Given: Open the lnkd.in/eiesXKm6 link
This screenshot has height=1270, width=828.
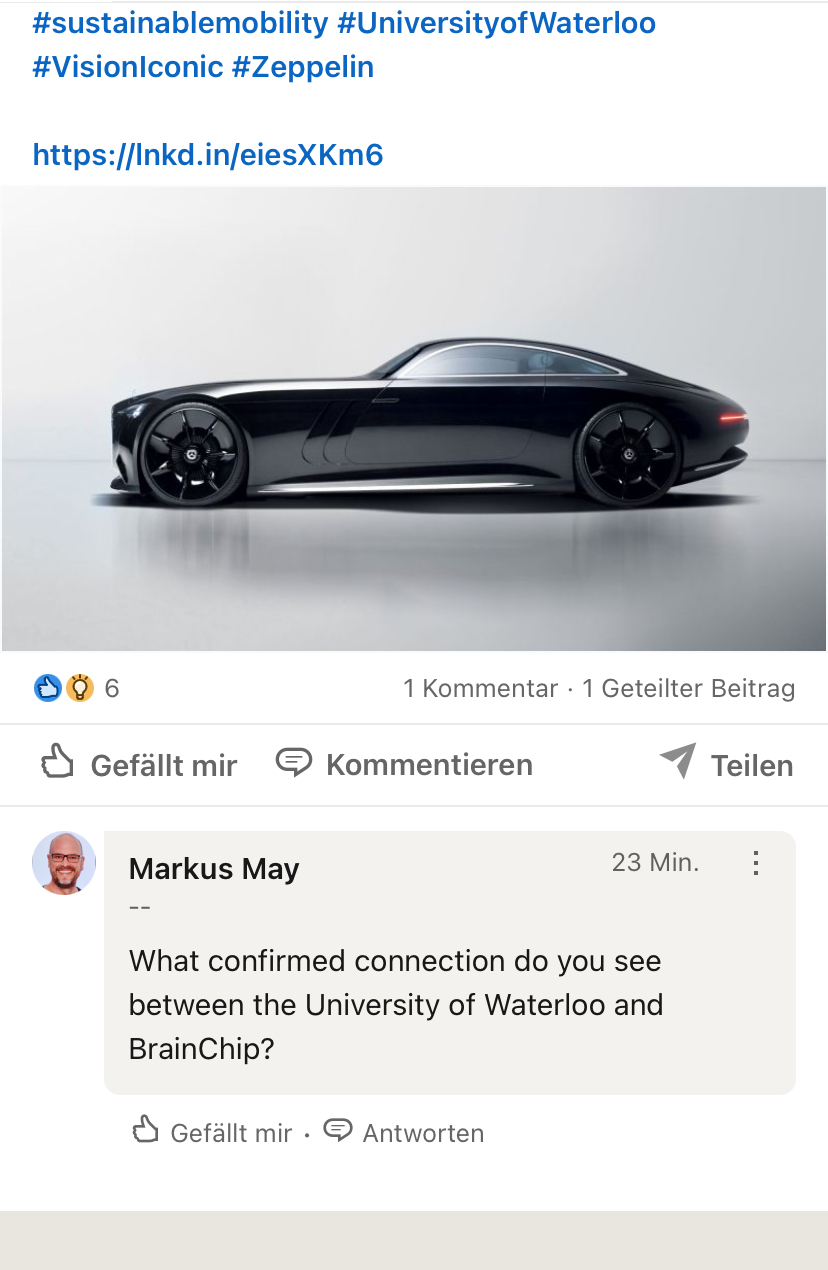Looking at the screenshot, I should pos(207,154).
